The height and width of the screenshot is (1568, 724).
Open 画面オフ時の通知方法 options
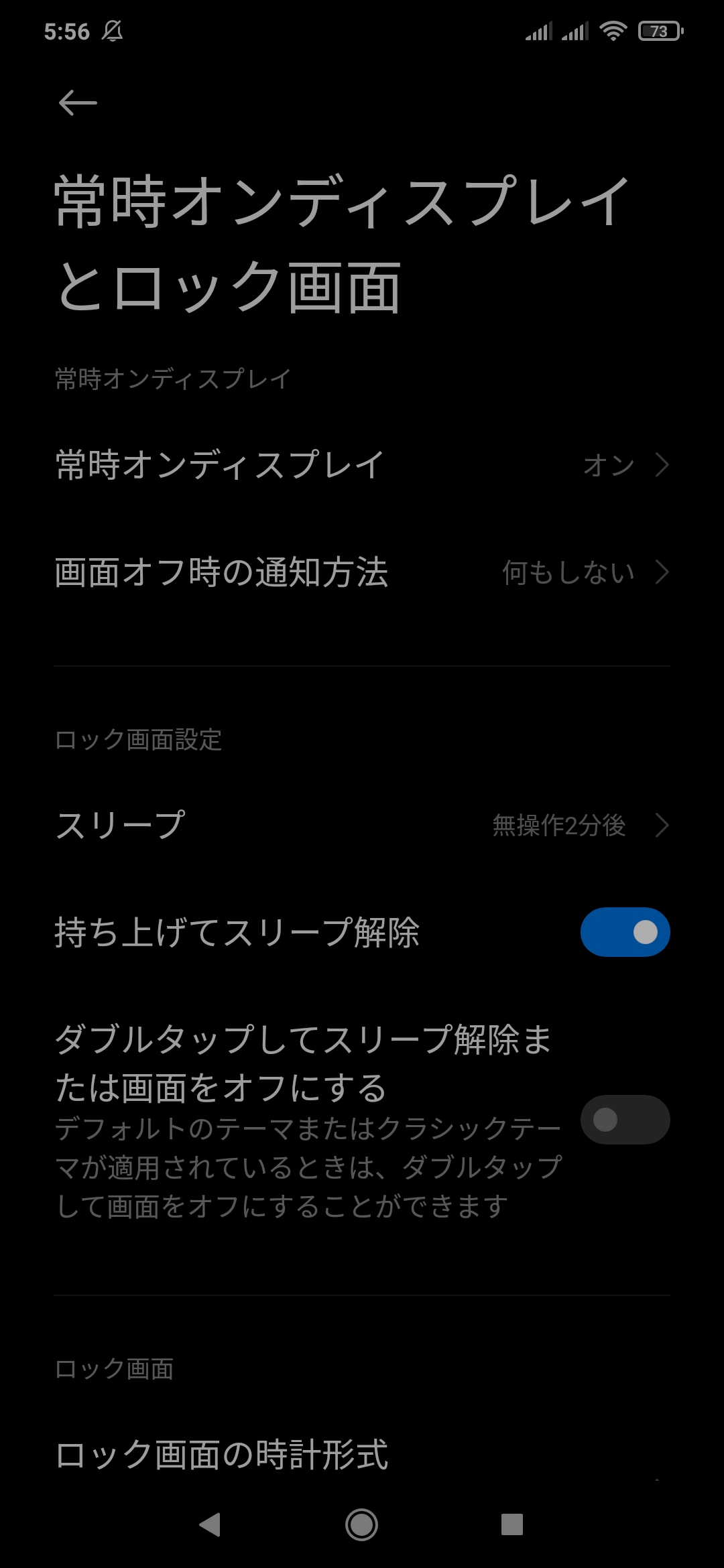(x=362, y=573)
